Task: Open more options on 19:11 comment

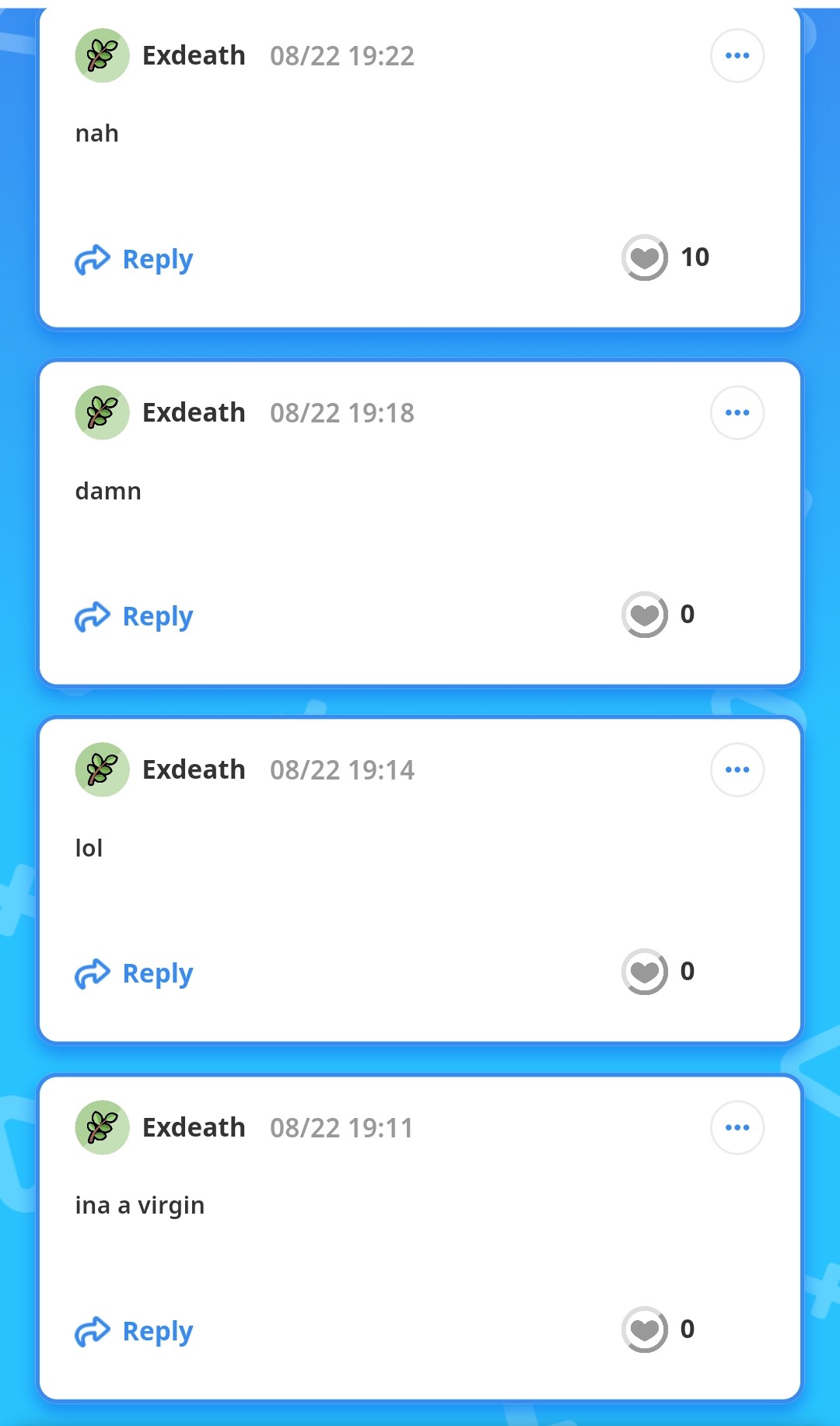Action: tap(737, 1127)
